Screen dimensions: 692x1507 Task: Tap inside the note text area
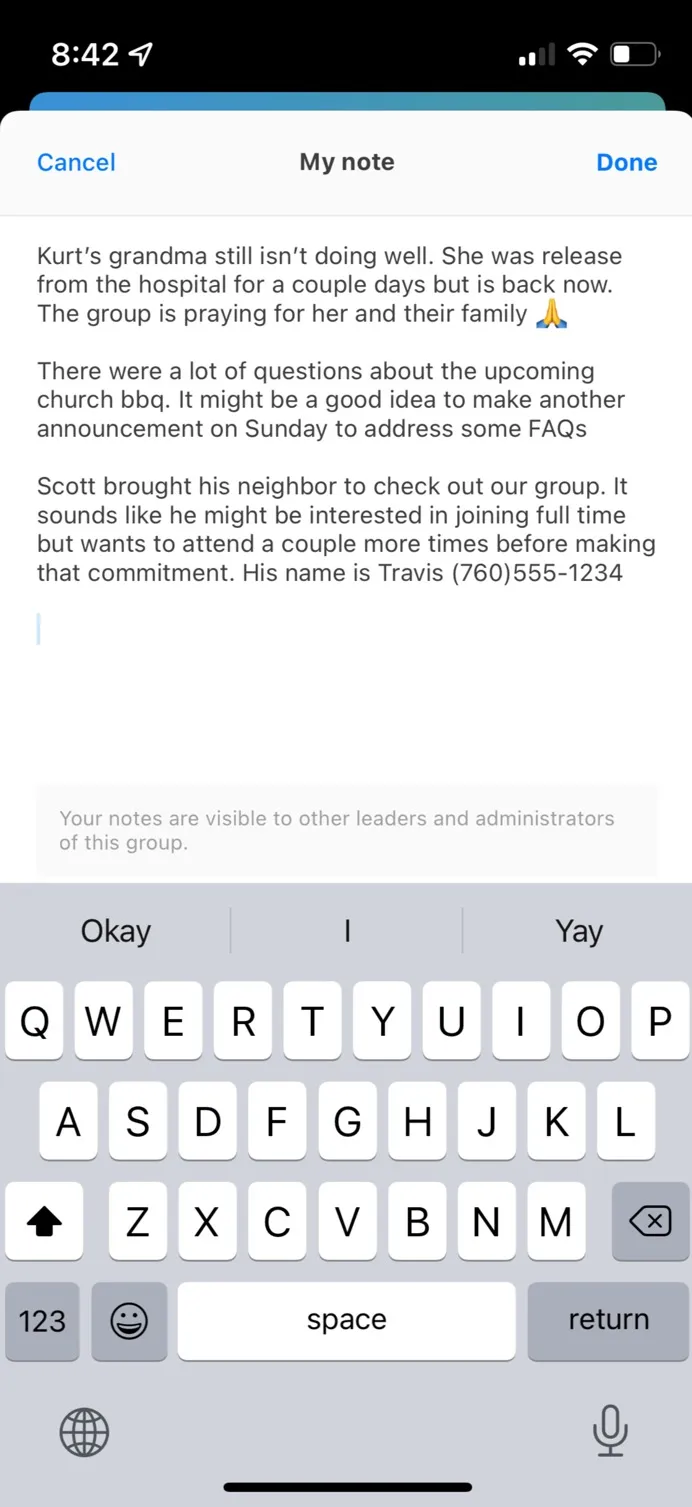[346, 500]
